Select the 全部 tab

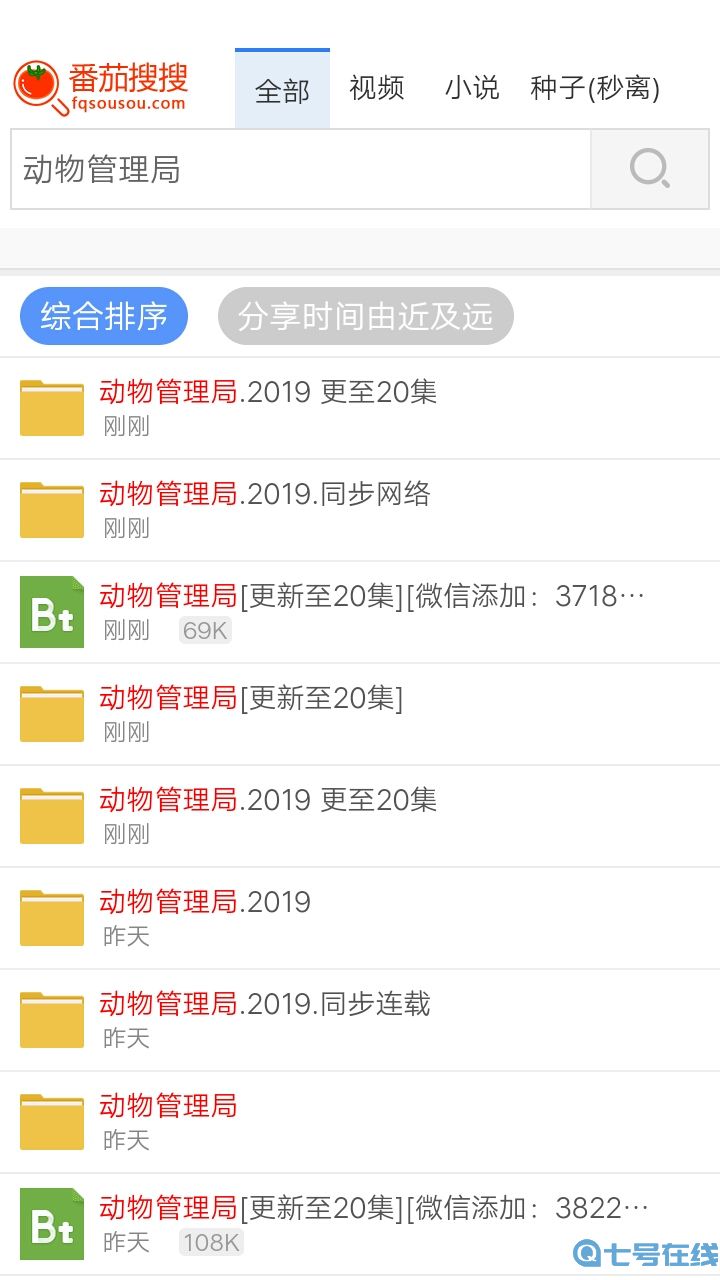[282, 91]
